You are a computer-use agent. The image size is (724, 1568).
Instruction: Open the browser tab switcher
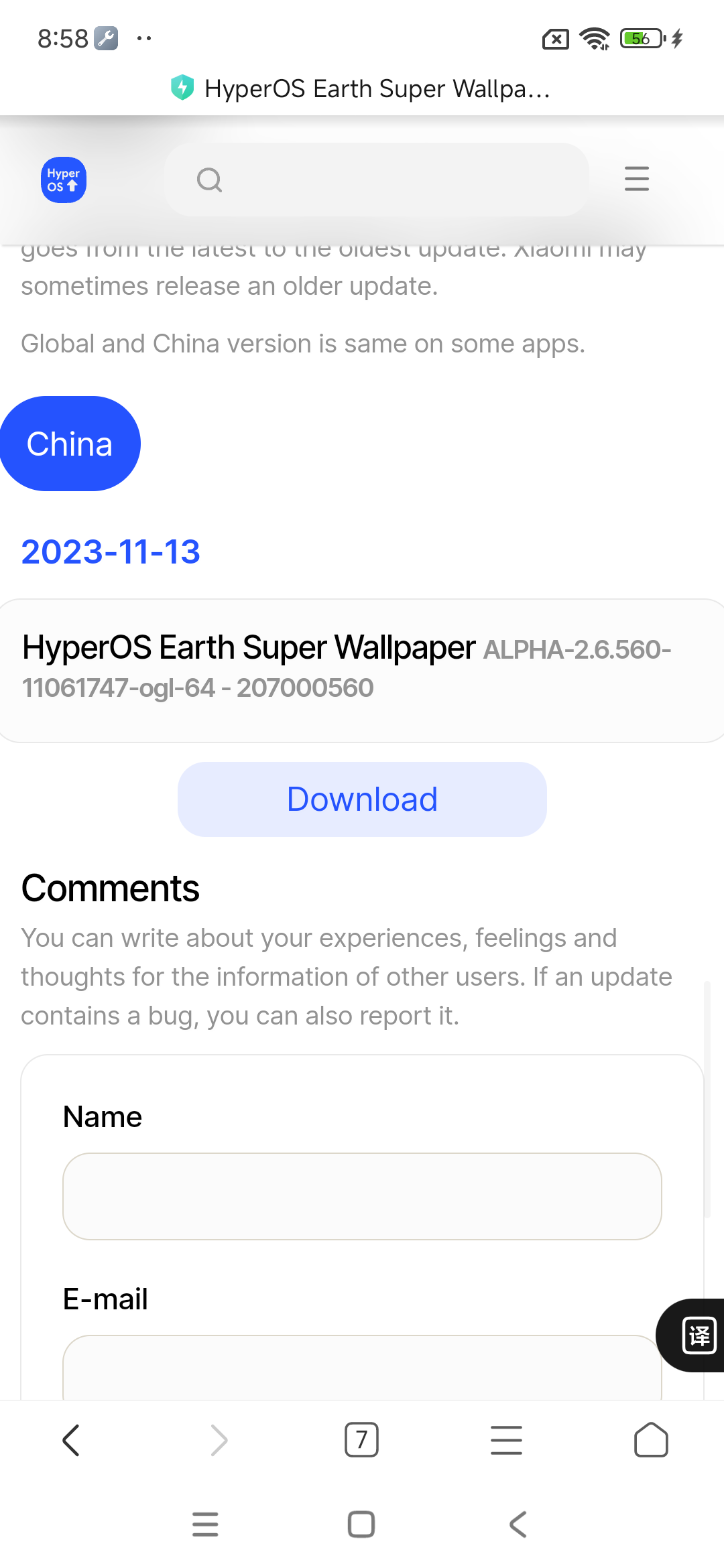point(361,1440)
